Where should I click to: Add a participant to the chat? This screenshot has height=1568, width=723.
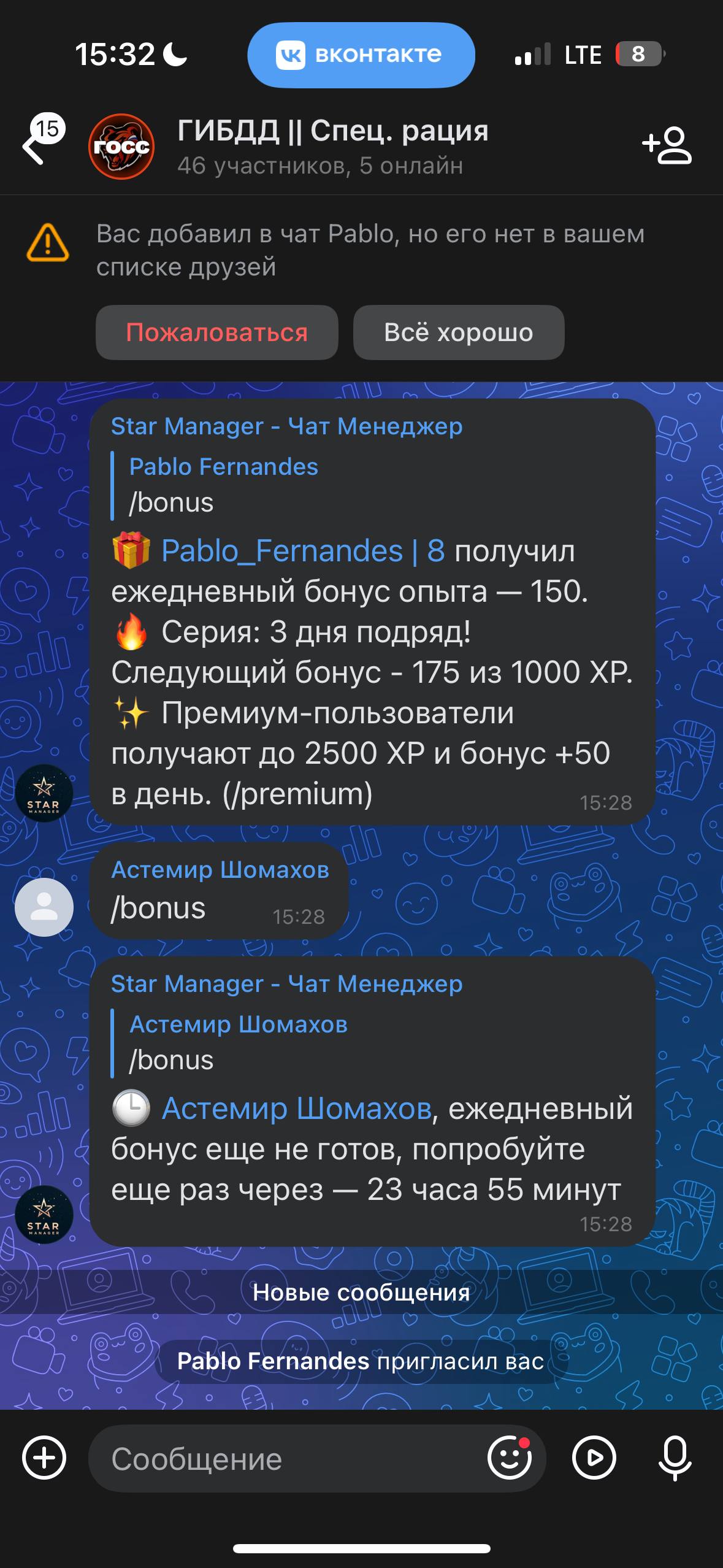pos(667,146)
